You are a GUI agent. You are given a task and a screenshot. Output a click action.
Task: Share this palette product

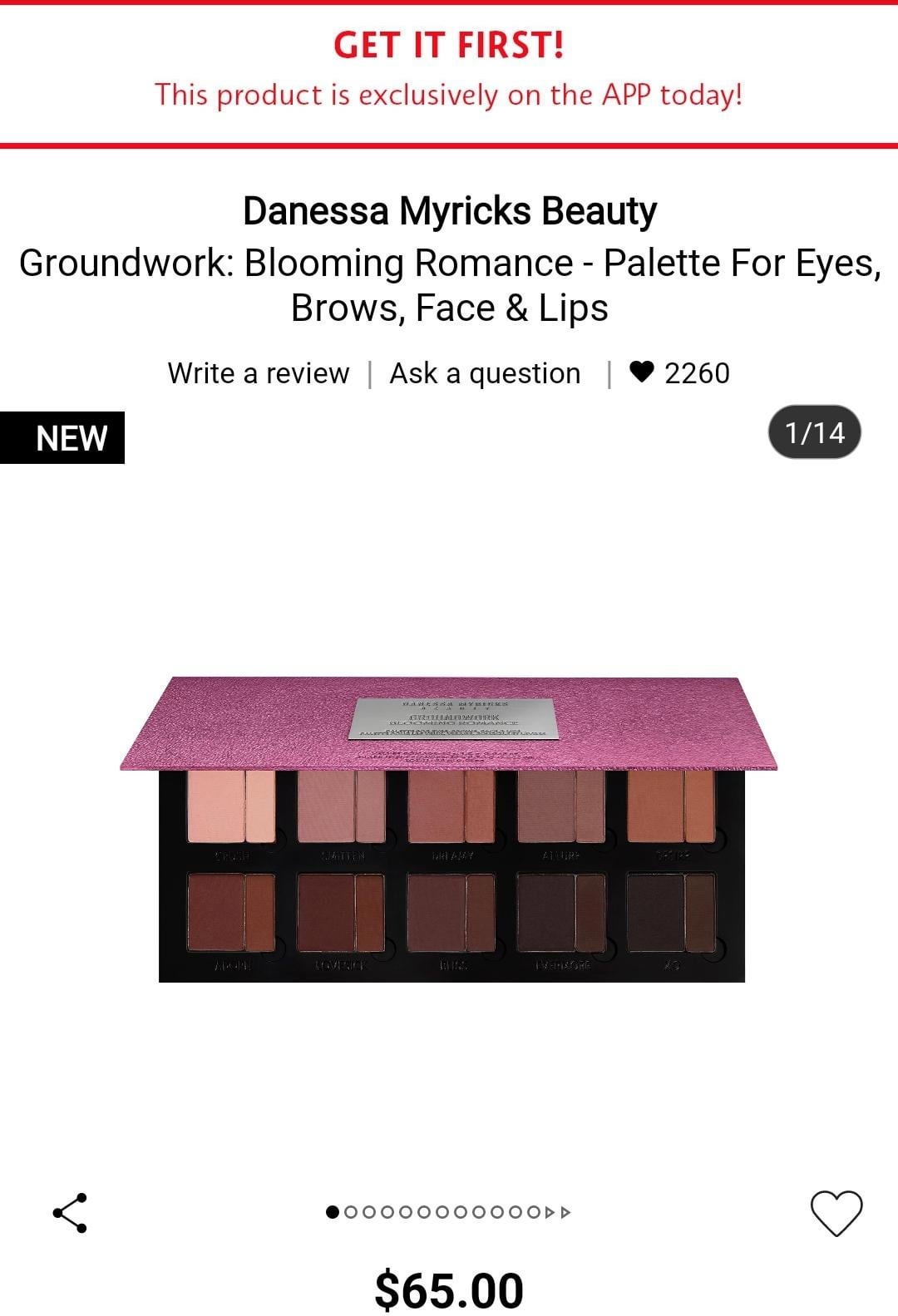click(70, 1213)
